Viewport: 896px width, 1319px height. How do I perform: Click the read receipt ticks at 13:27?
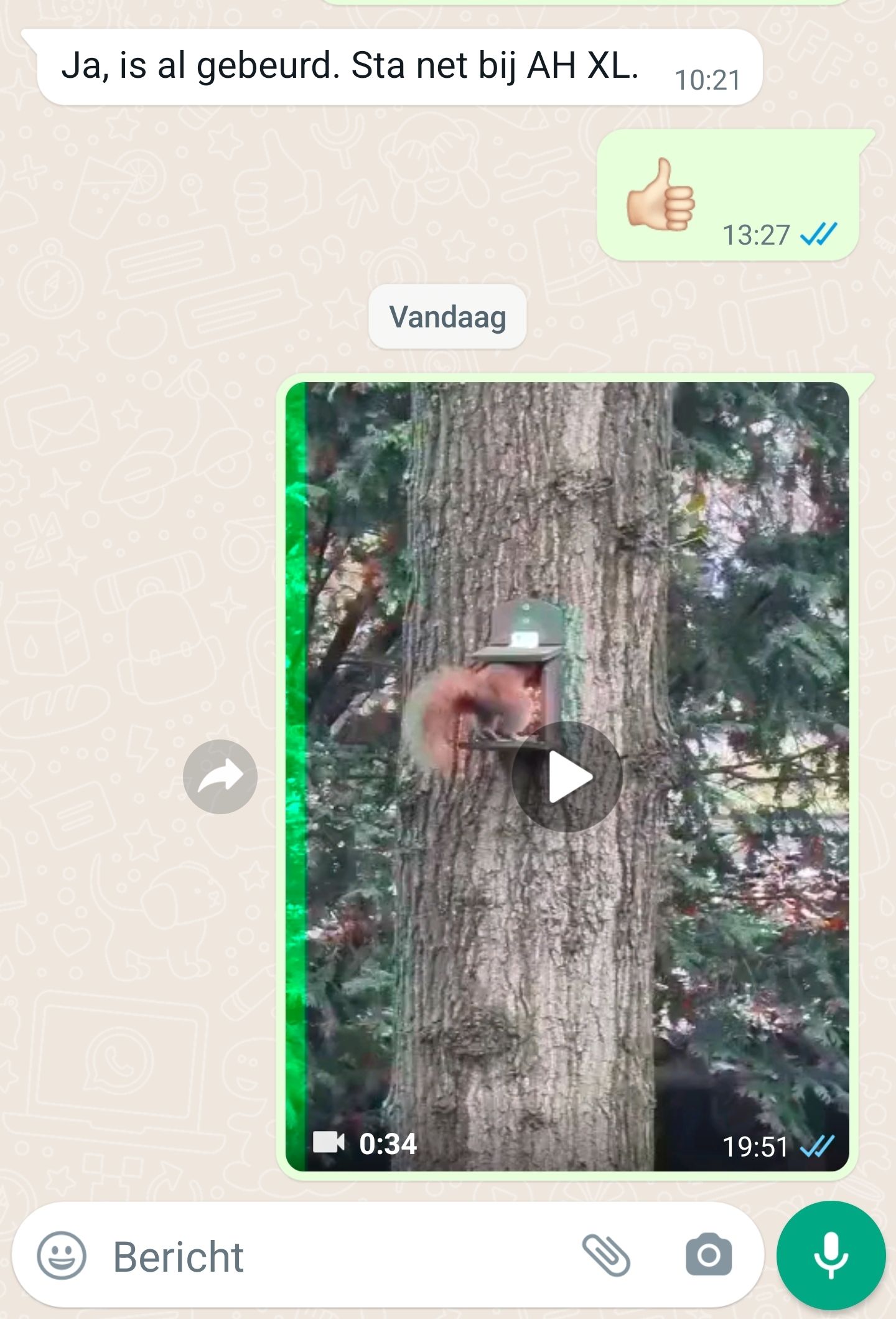[x=820, y=233]
